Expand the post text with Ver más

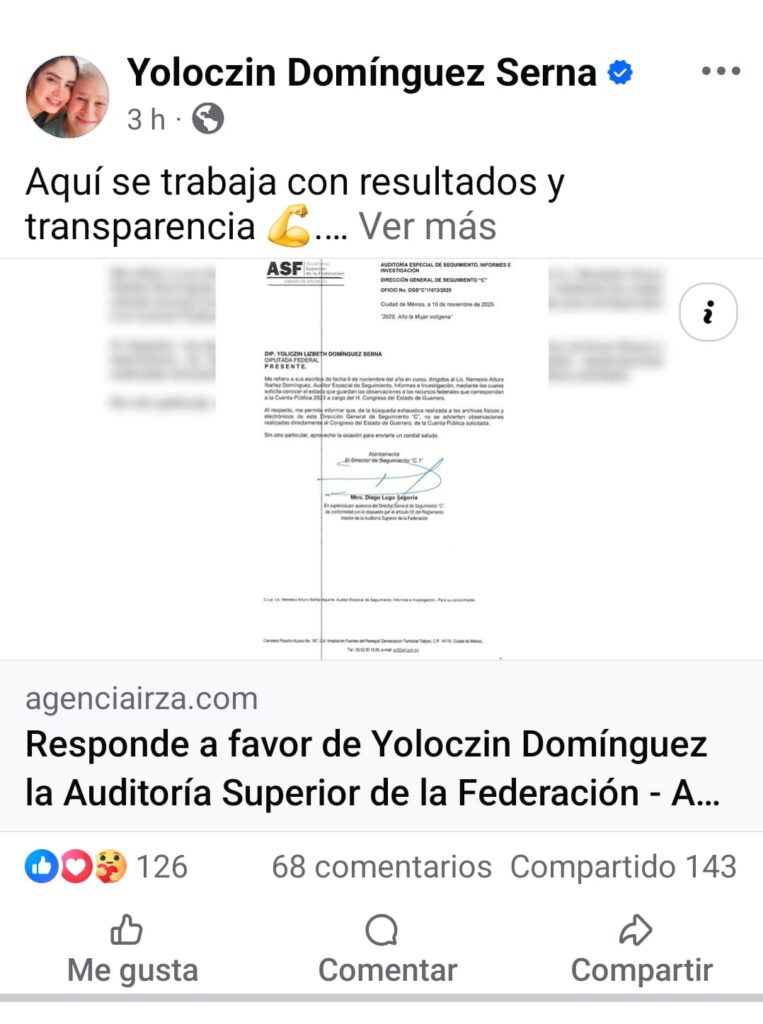pyautogui.click(x=427, y=226)
